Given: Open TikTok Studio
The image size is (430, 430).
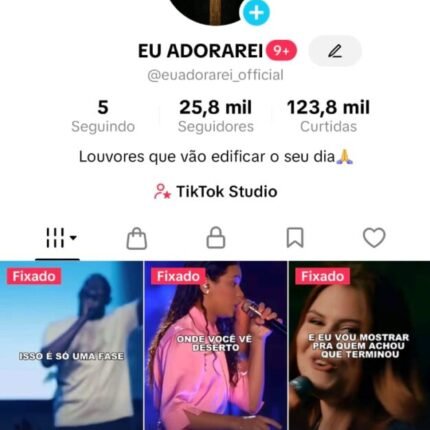Looking at the screenshot, I should (215, 191).
